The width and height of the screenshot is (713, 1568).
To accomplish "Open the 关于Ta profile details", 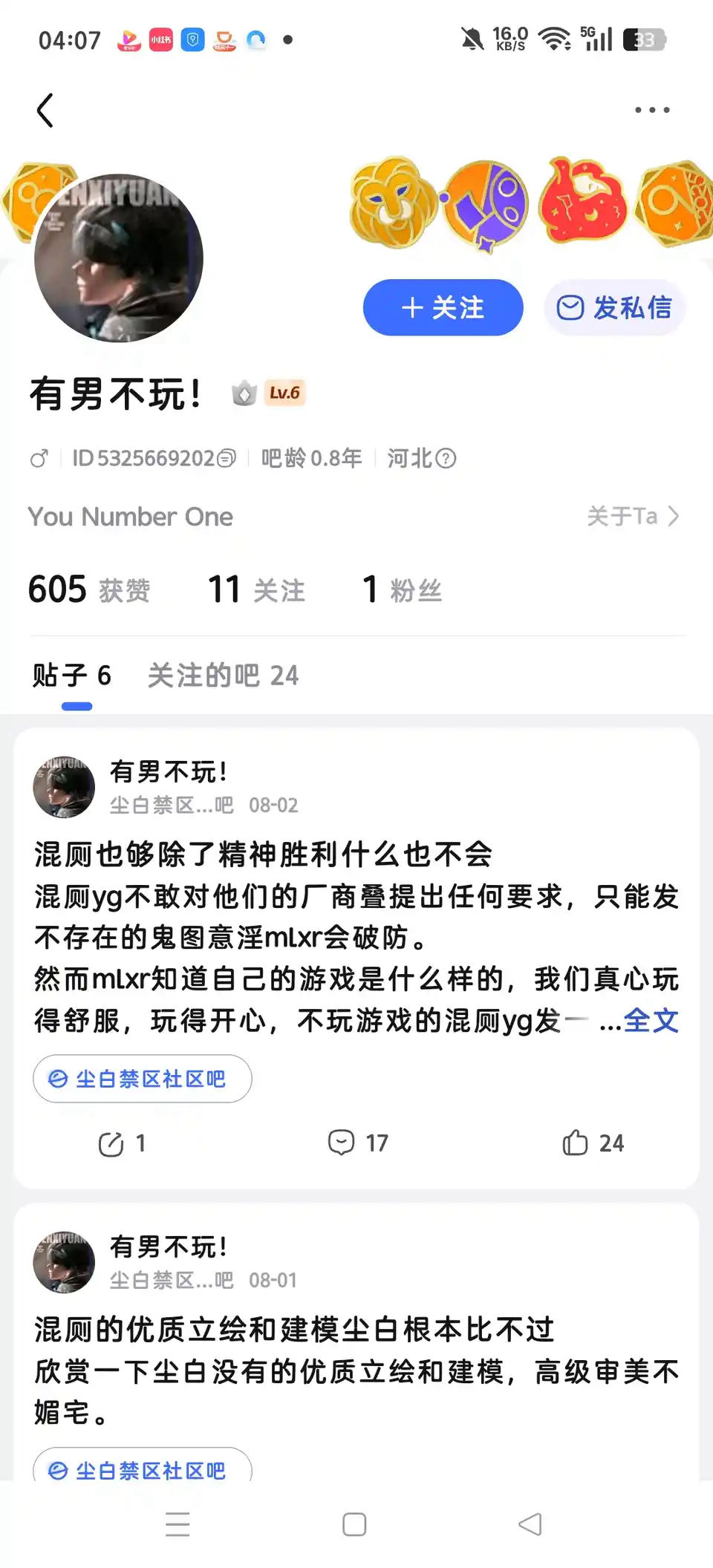I will click(633, 516).
